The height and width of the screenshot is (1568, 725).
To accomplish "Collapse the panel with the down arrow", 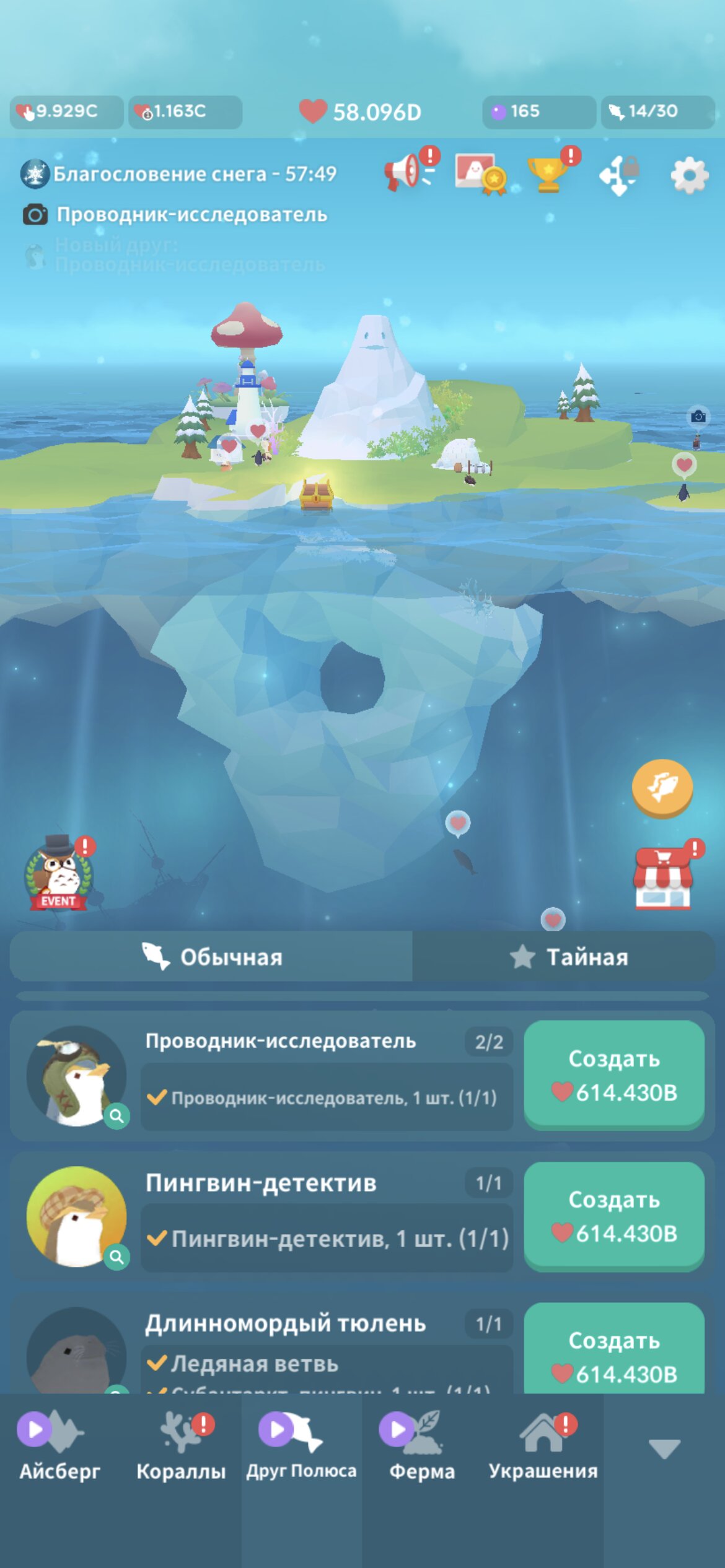I will pos(664,1448).
